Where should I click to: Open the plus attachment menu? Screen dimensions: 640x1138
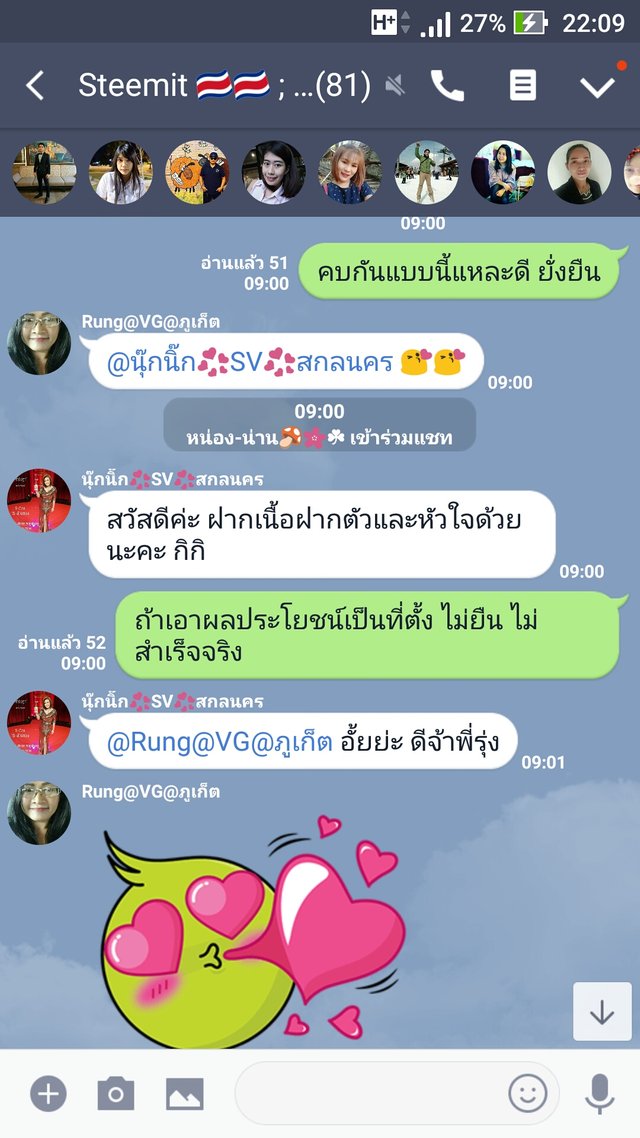tap(47, 1093)
